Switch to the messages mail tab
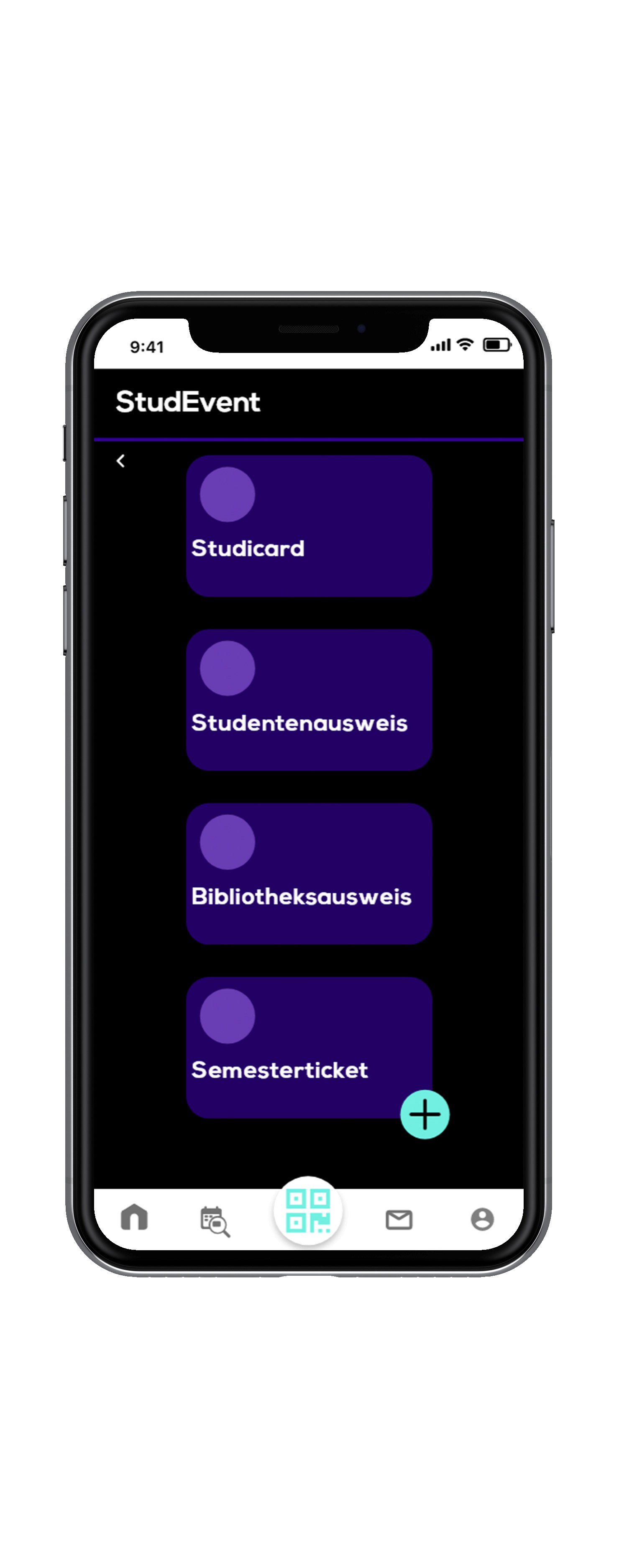The image size is (619, 1568). 399,1219
